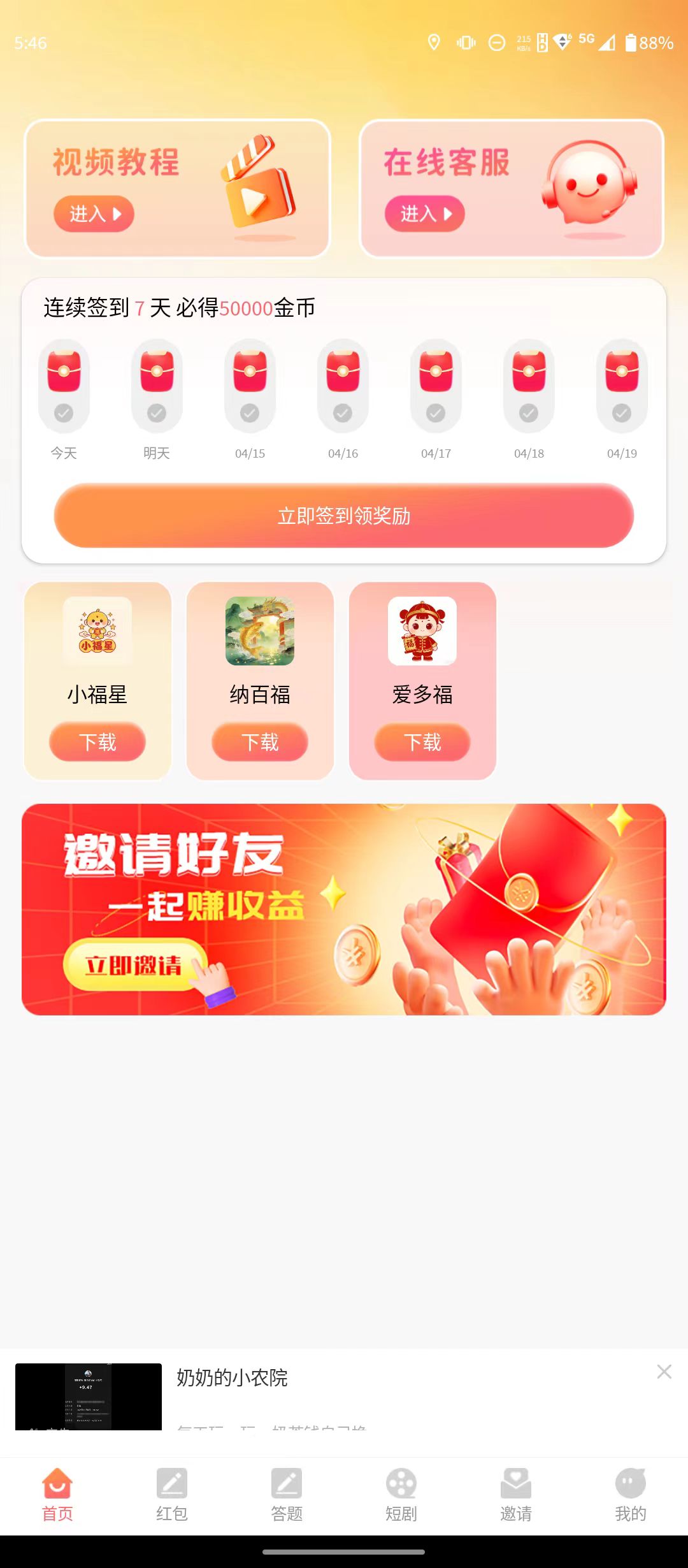Download the 纳百福 app
This screenshot has width=688, height=1568.
[x=260, y=742]
